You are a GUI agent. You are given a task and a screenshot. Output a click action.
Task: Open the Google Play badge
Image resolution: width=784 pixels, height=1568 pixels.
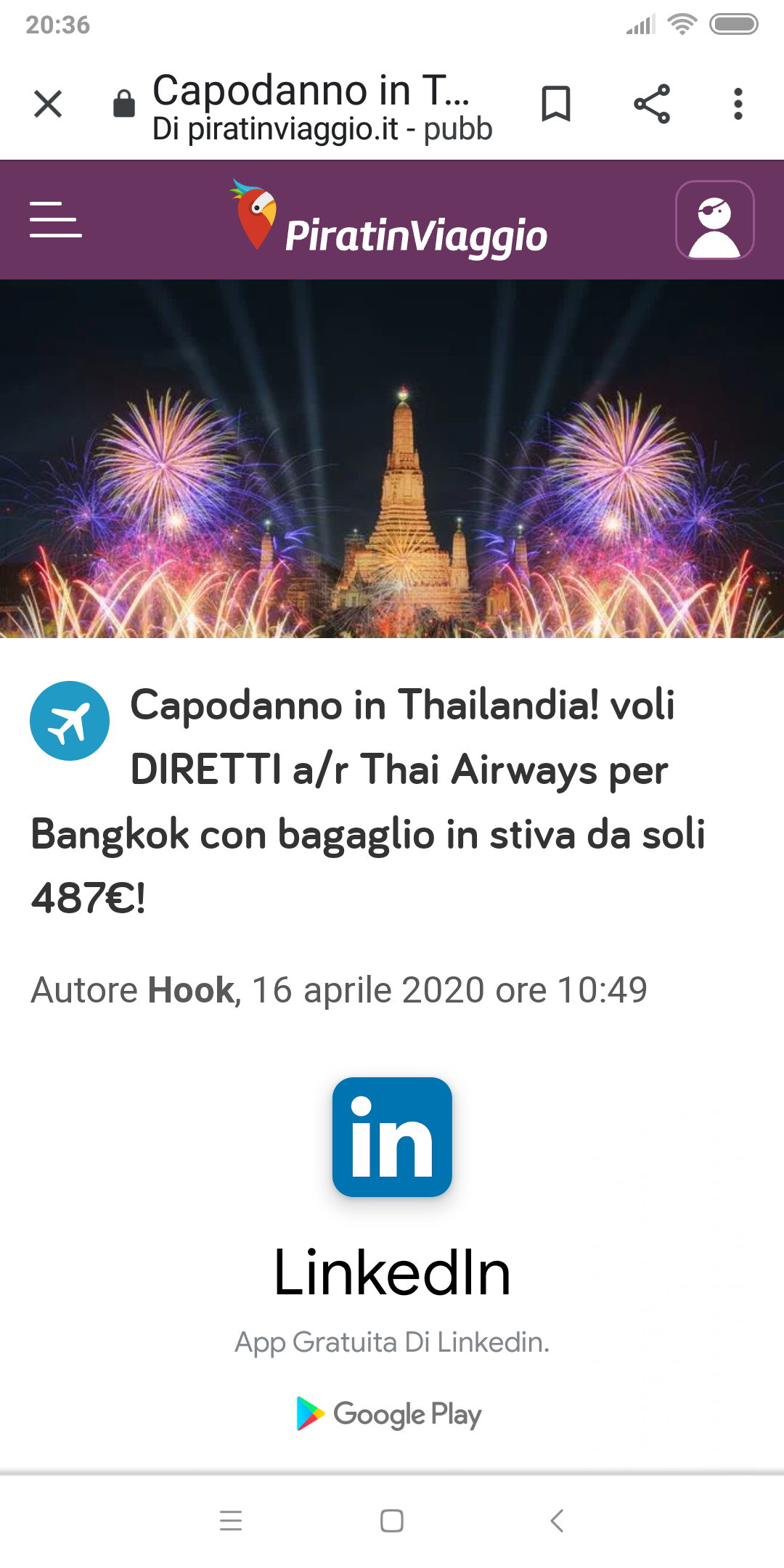pyautogui.click(x=390, y=1413)
